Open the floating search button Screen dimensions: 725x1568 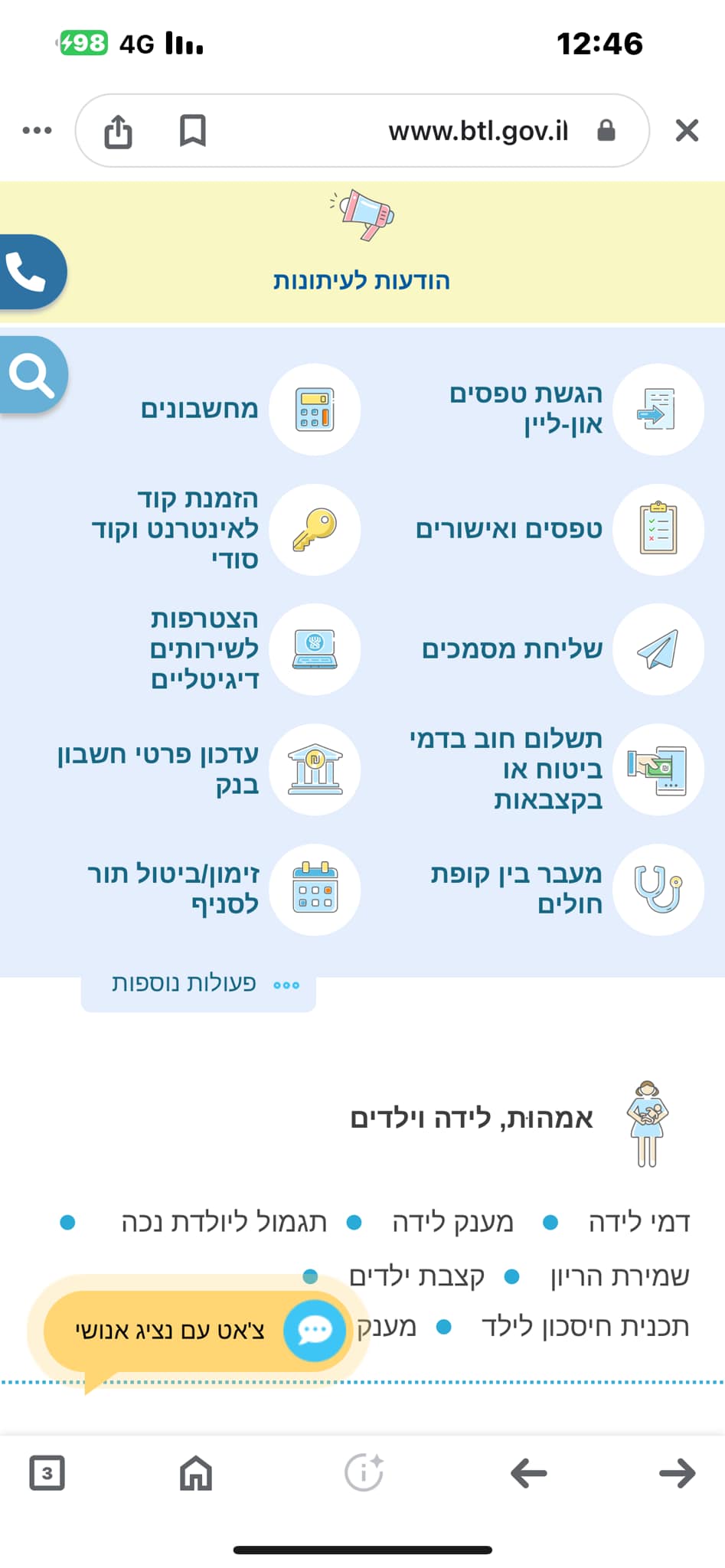(x=31, y=375)
